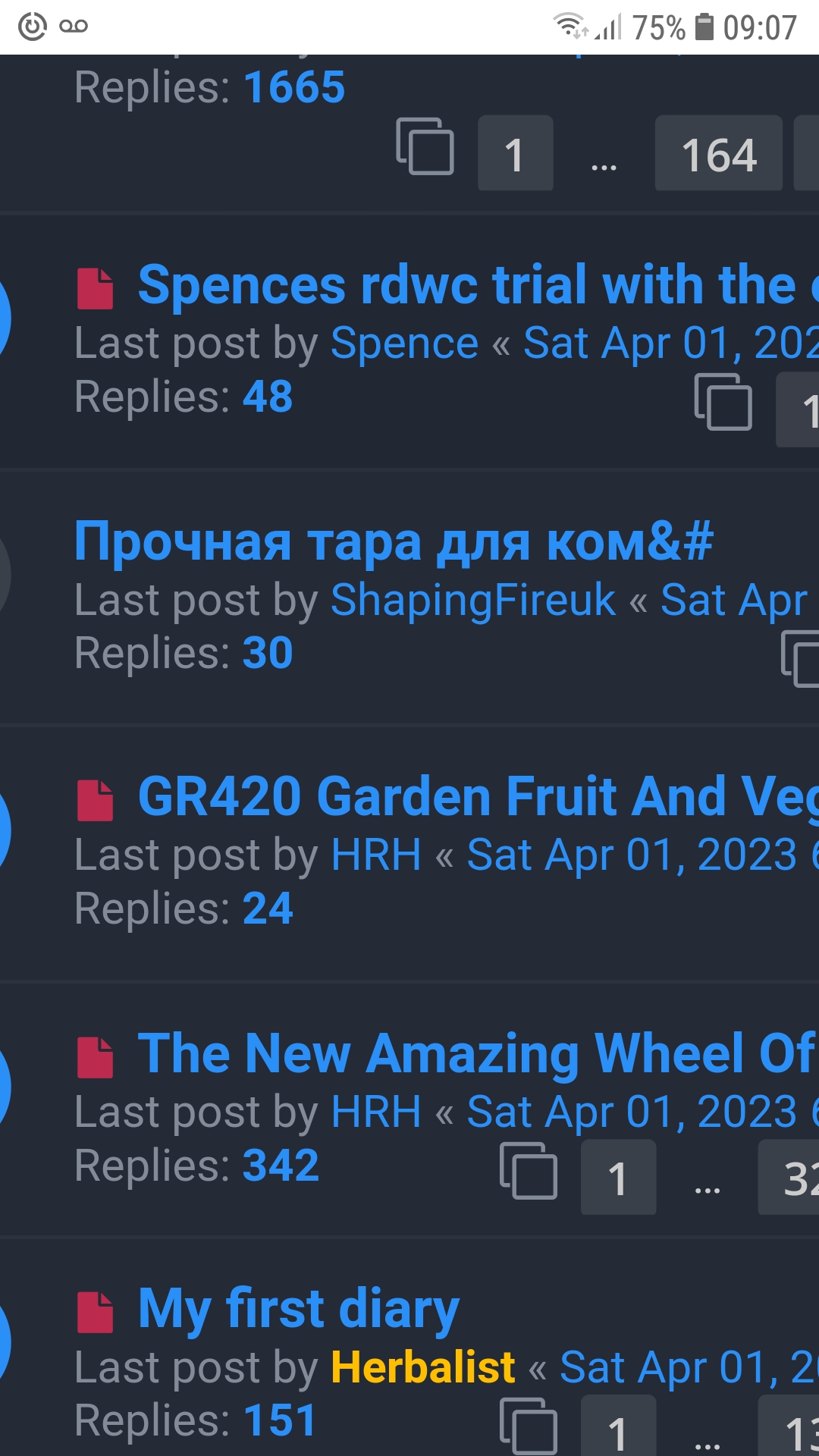View ShapingFireuk's user profile
Screen dimensions: 819x1456
point(473,601)
